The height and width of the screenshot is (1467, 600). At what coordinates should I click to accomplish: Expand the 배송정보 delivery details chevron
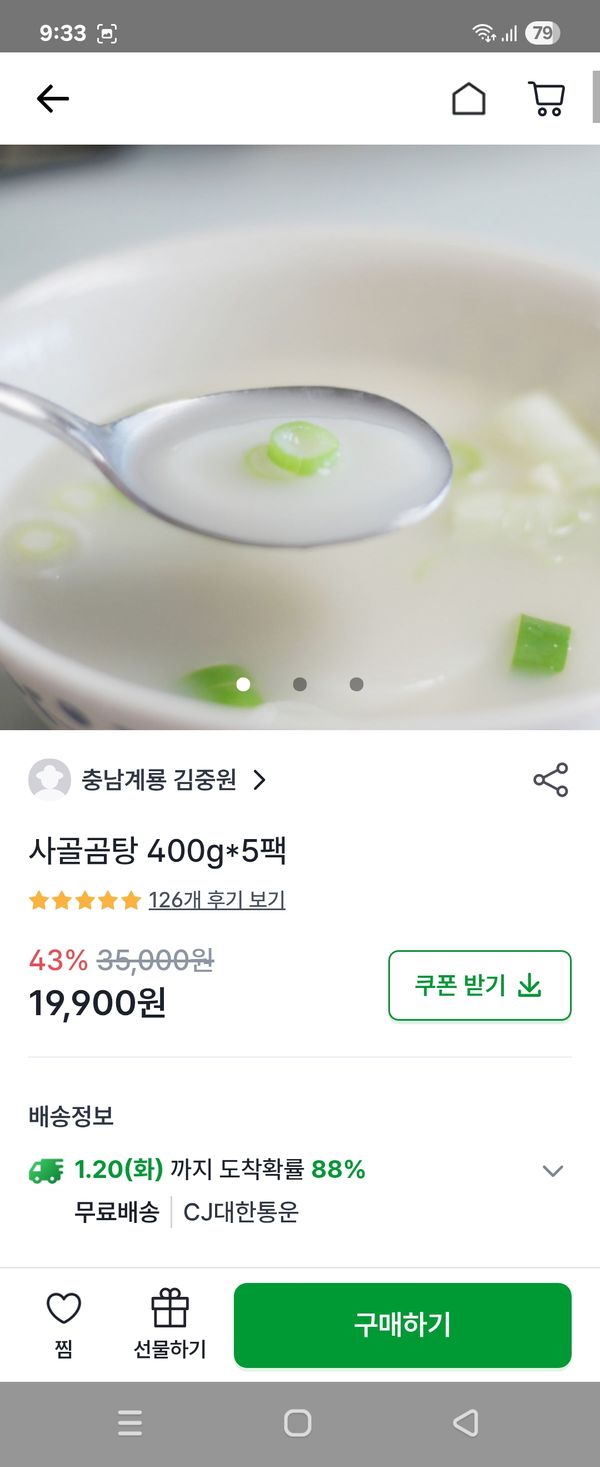click(x=552, y=1171)
